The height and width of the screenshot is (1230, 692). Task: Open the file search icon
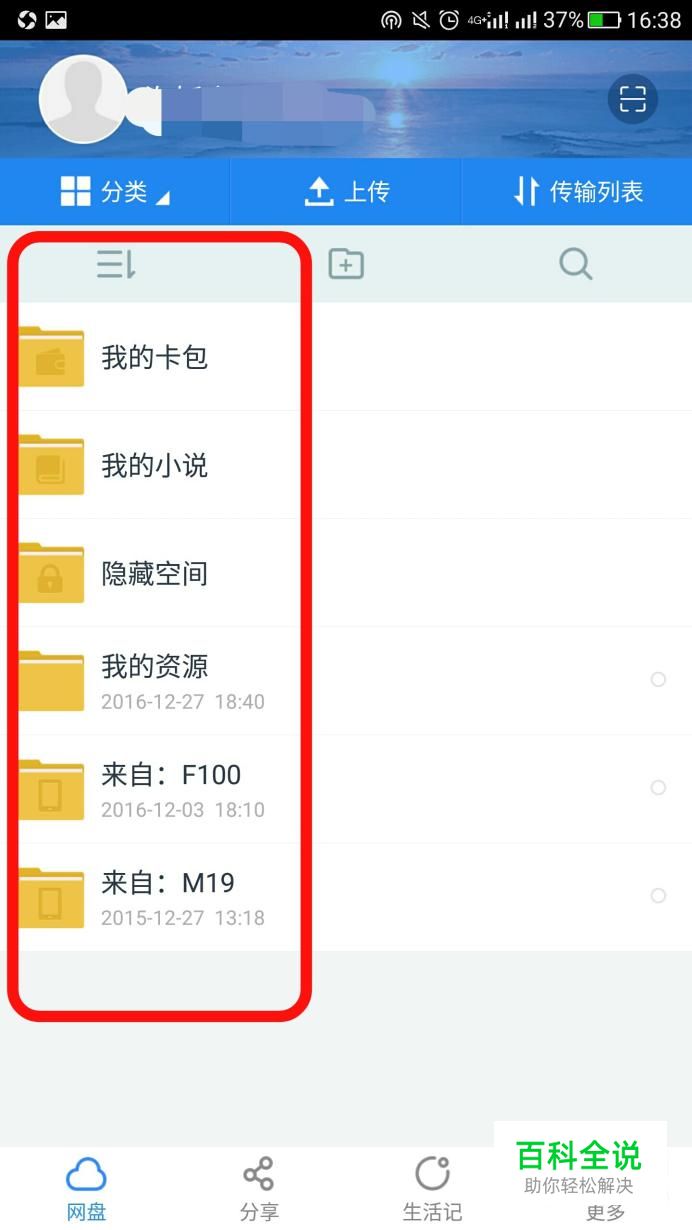pyautogui.click(x=576, y=264)
